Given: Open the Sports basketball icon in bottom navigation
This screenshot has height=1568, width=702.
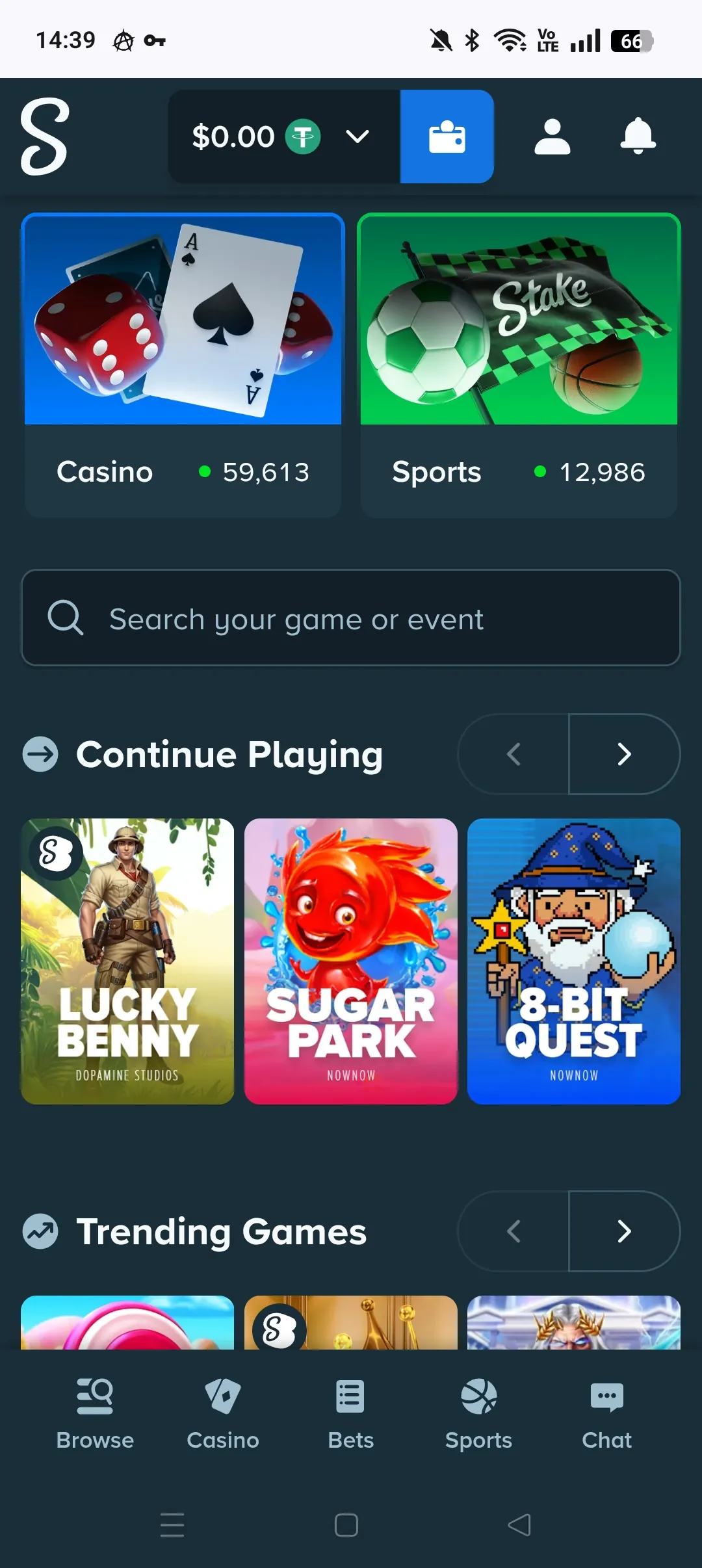Looking at the screenshot, I should coord(479,1394).
